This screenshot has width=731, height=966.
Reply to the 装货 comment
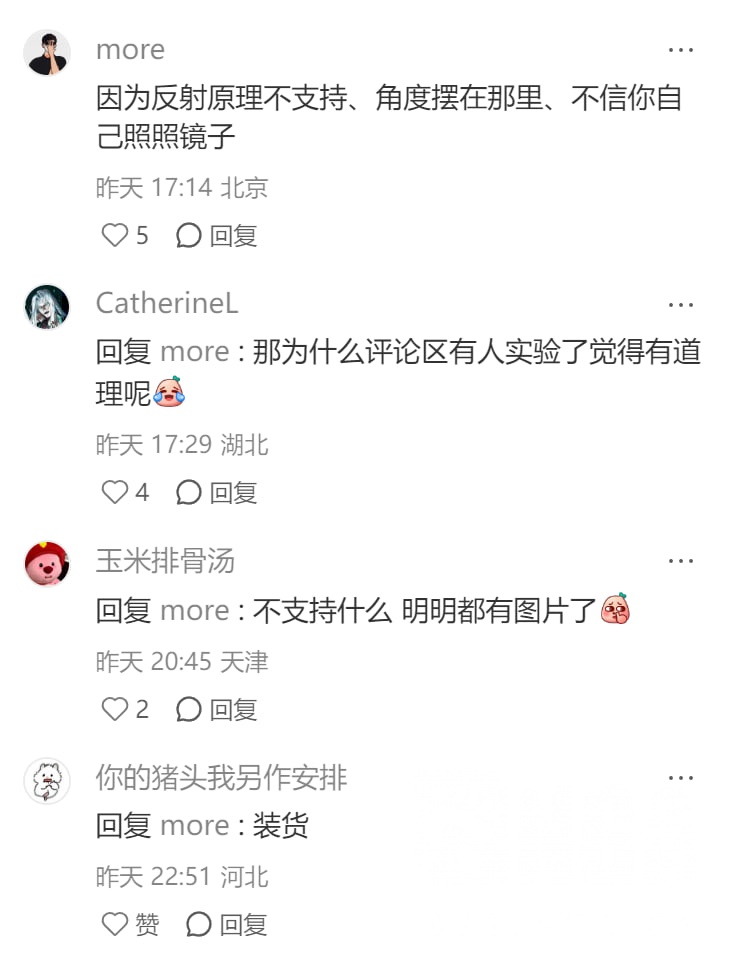[227, 924]
